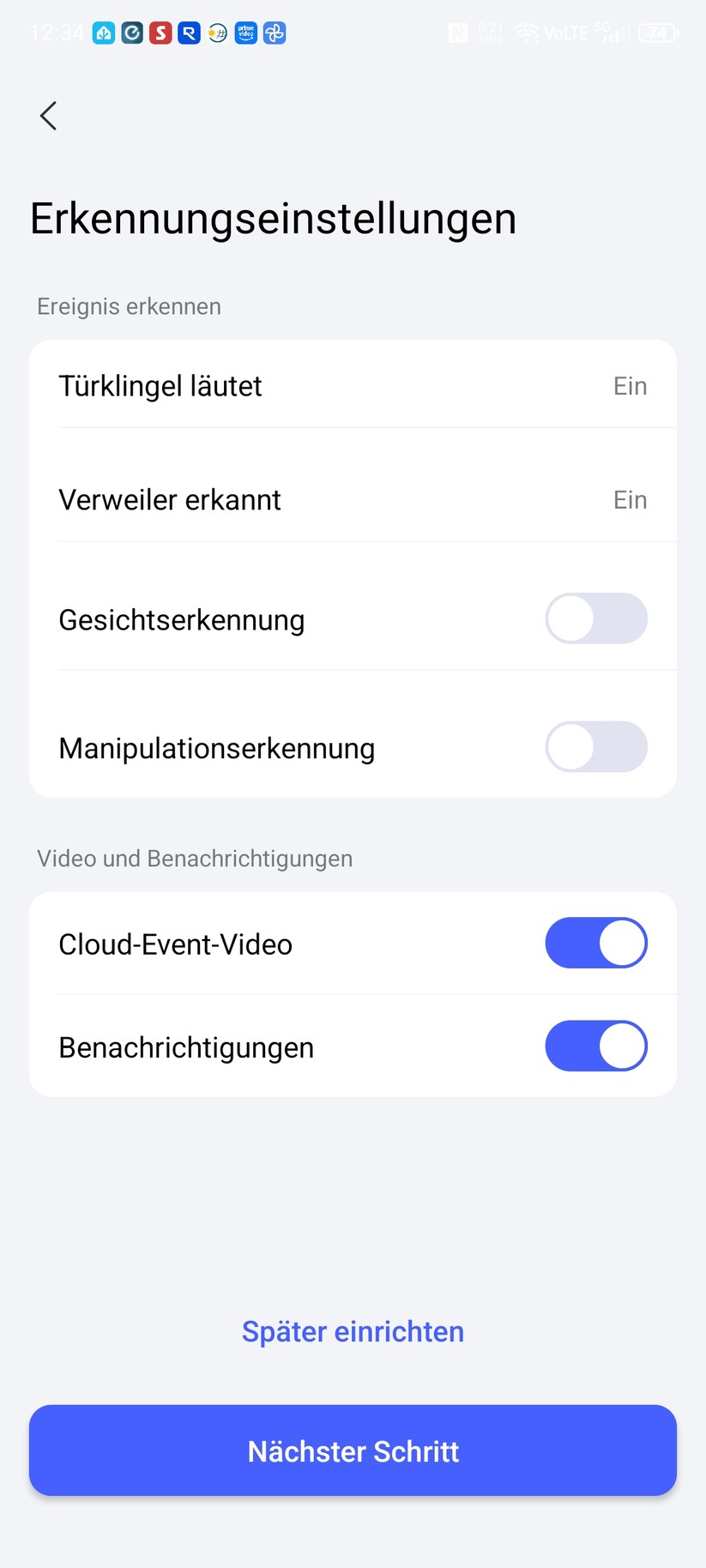Tap the back arrow at the top
This screenshot has width=706, height=1568.
tap(48, 115)
